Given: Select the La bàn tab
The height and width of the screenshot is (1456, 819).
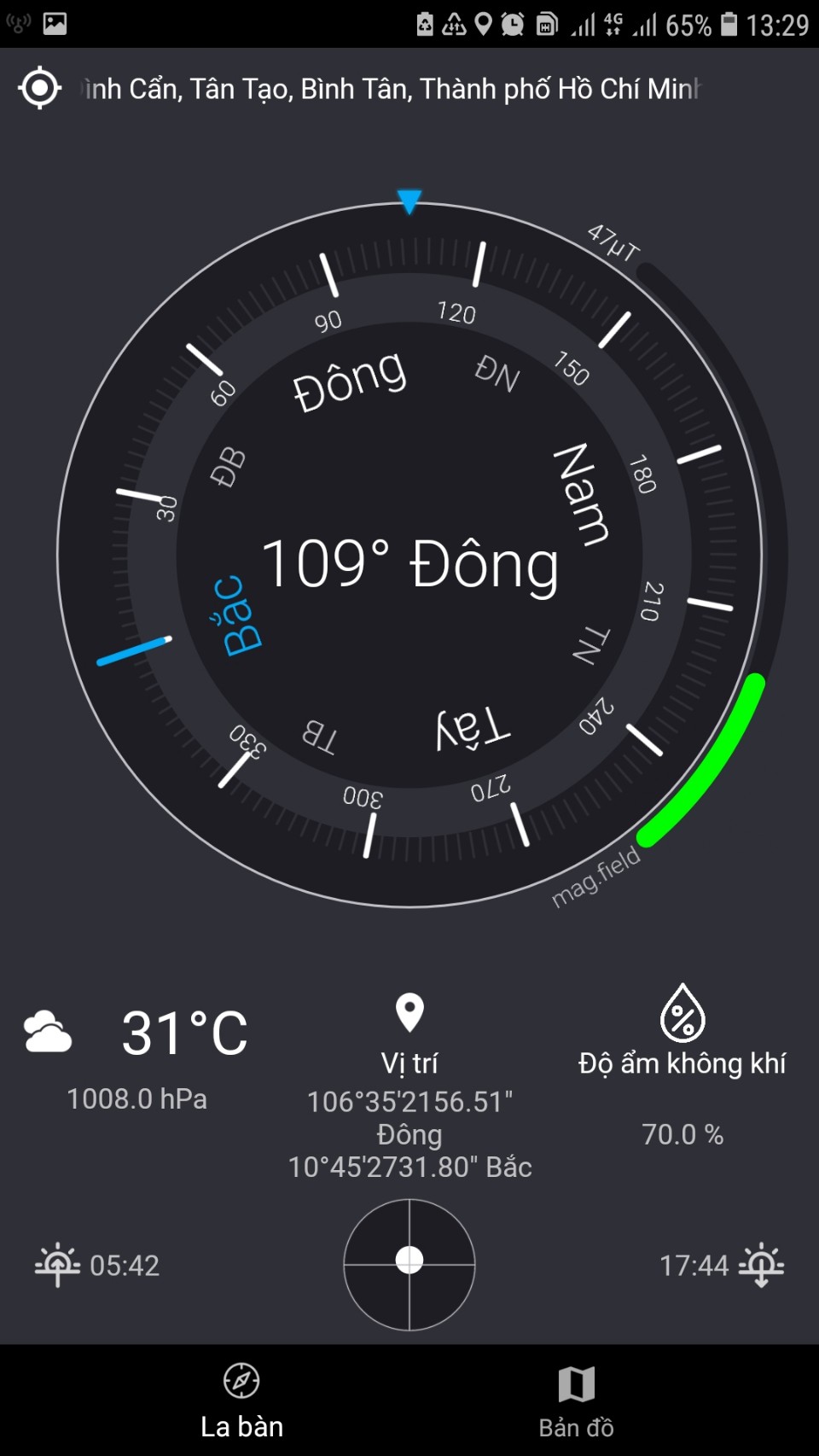Looking at the screenshot, I should point(241,1401).
